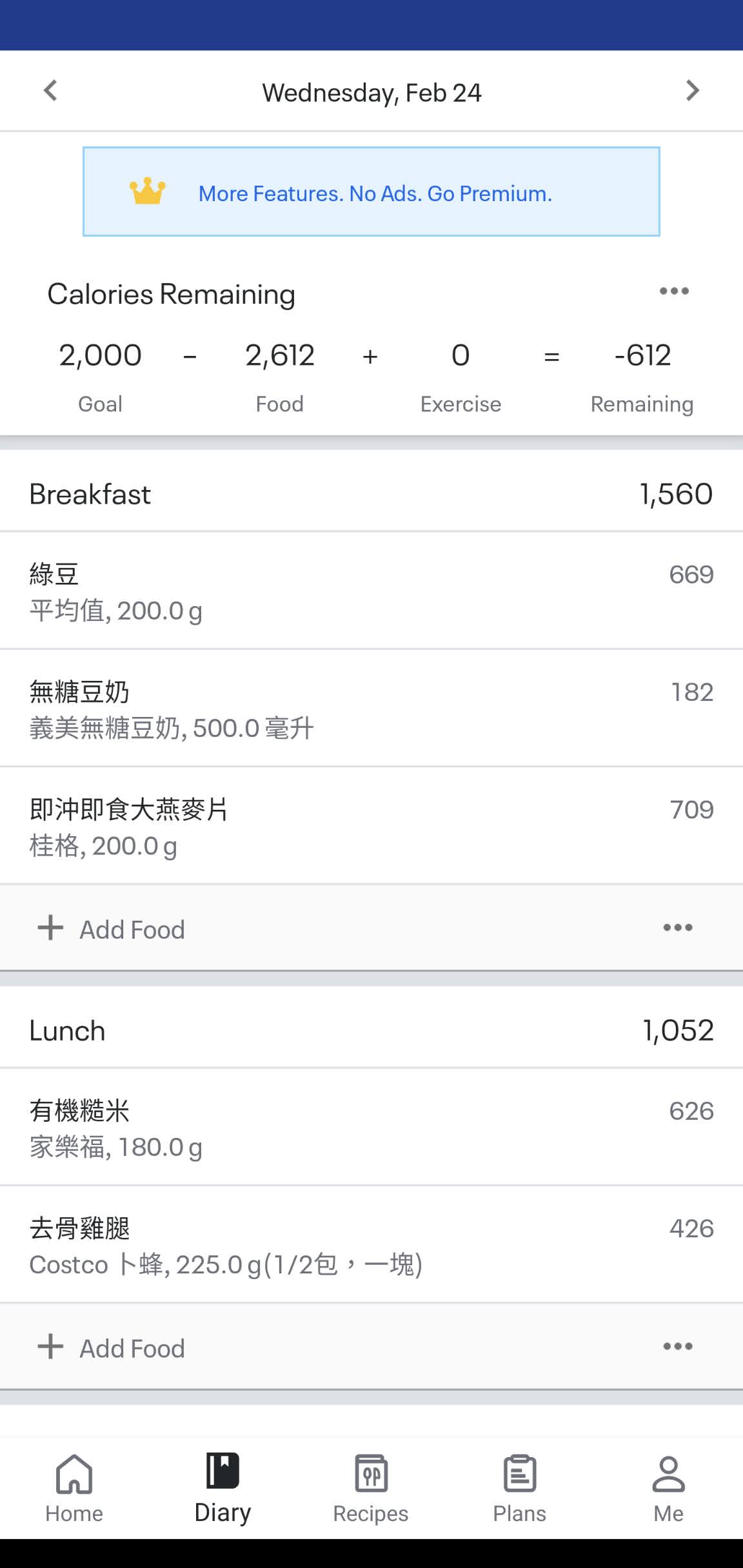Go to the next day
The image size is (743, 1568).
point(692,91)
